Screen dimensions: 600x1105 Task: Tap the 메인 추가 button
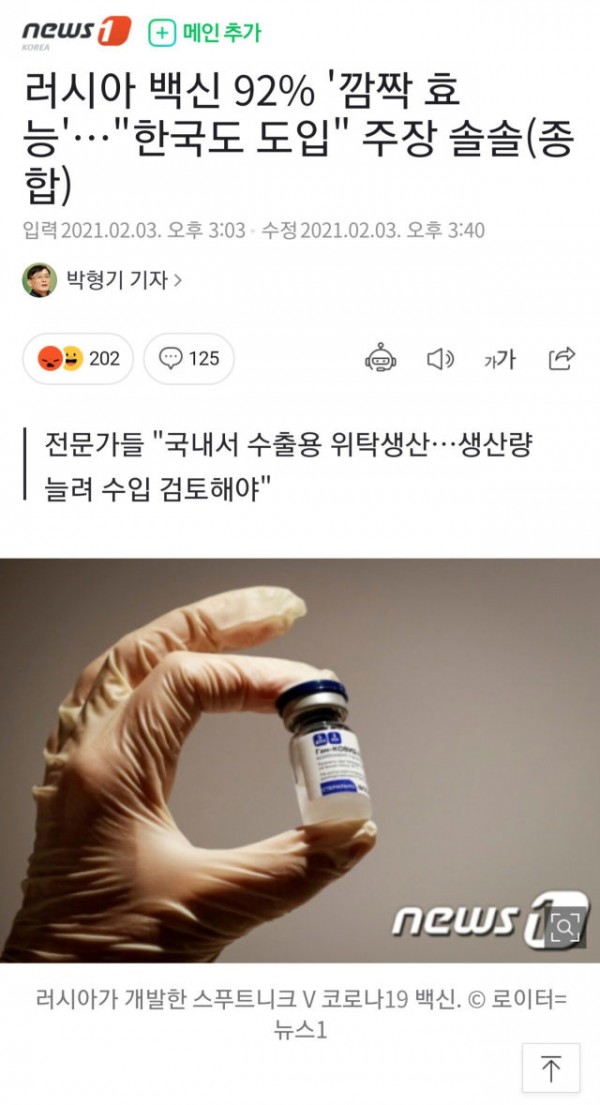204,32
